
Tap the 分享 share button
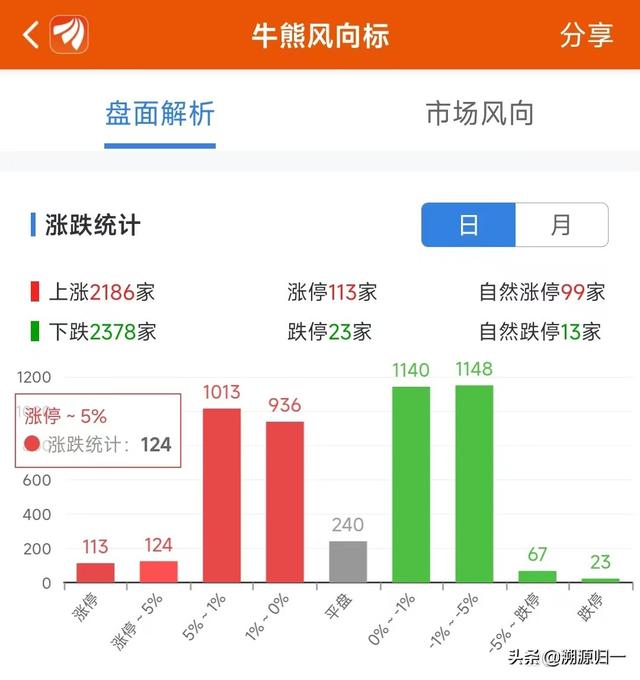click(x=586, y=35)
